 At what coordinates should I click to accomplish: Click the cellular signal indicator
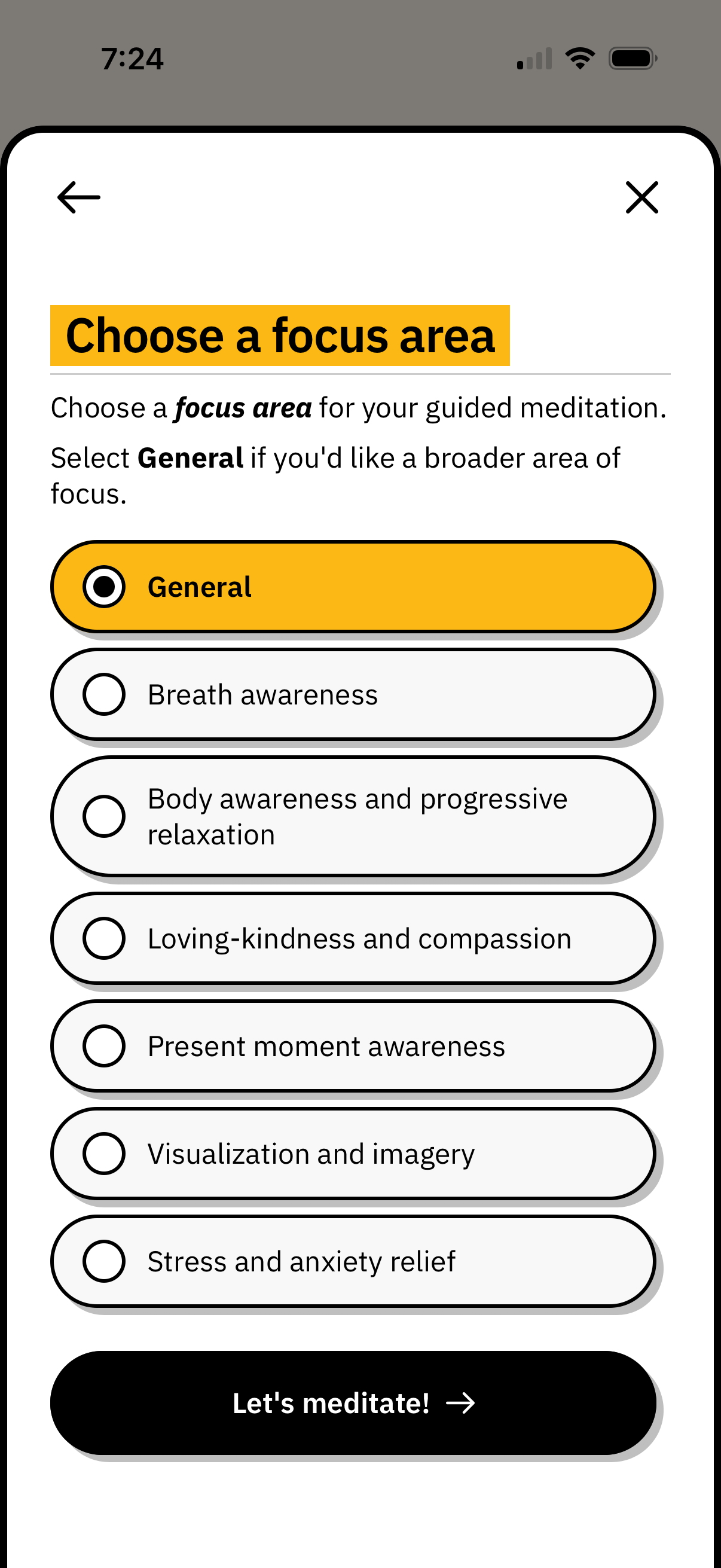coord(534,58)
